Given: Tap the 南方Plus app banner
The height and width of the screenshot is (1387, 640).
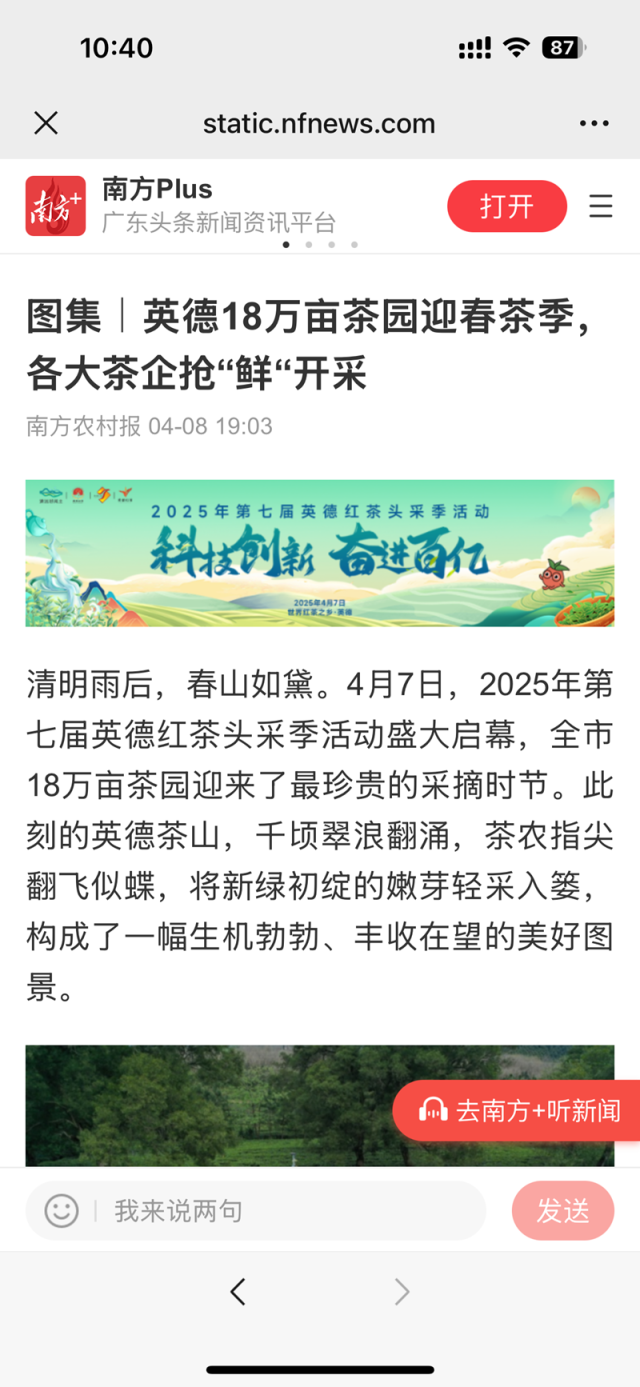Looking at the screenshot, I should [220, 205].
